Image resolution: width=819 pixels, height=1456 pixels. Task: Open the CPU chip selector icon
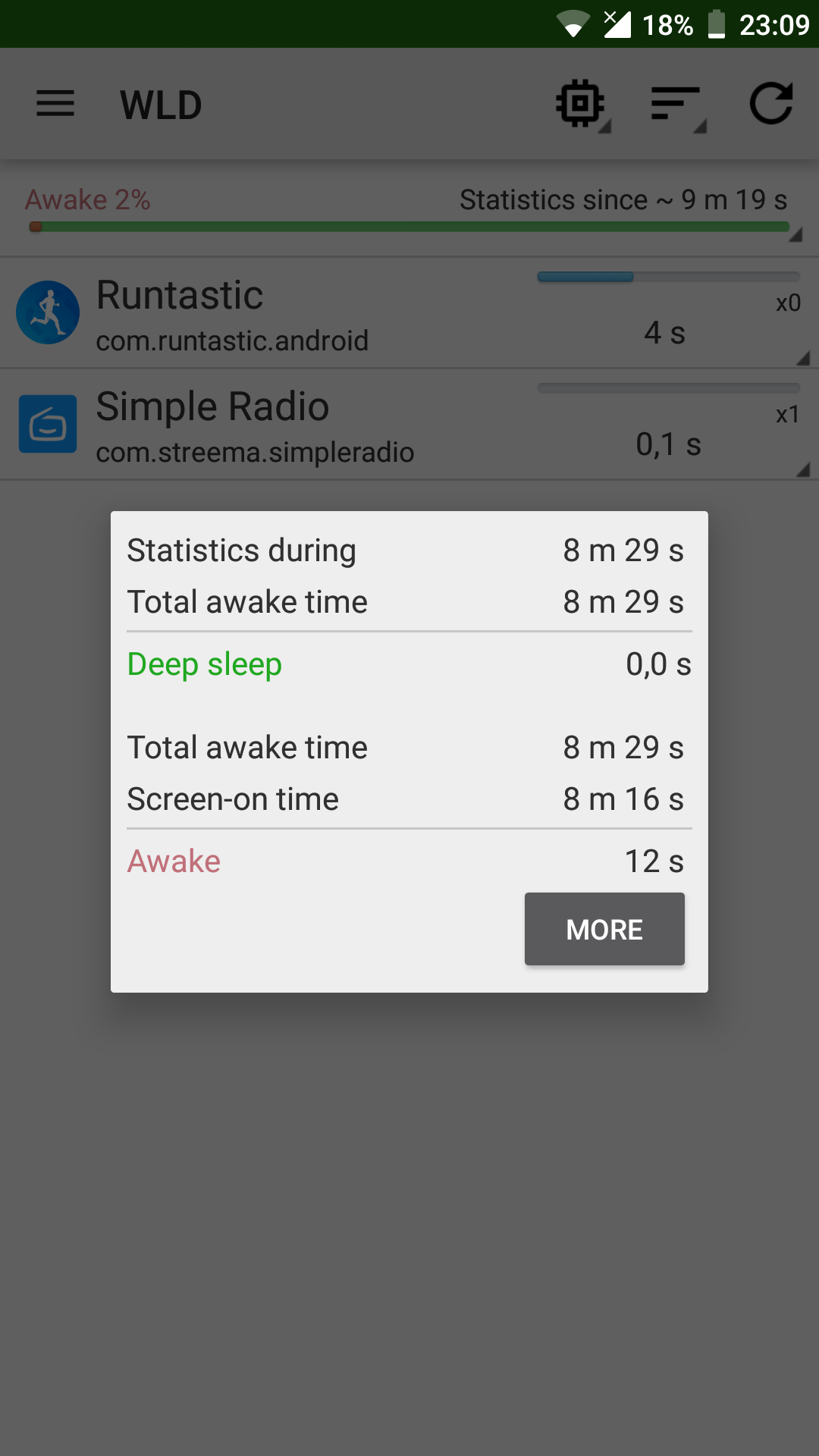pyautogui.click(x=581, y=104)
